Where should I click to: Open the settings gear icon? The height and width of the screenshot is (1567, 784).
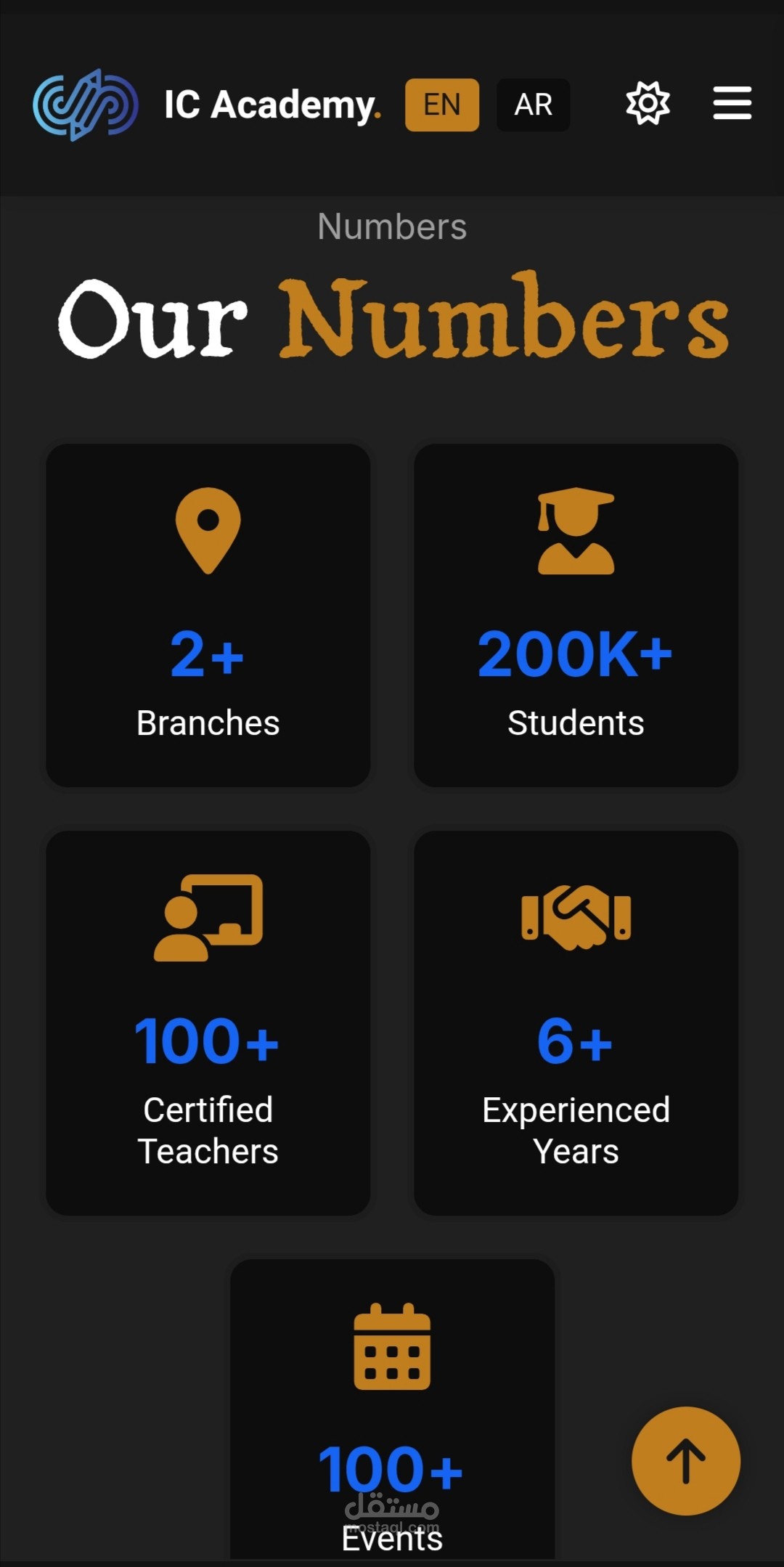coord(648,103)
